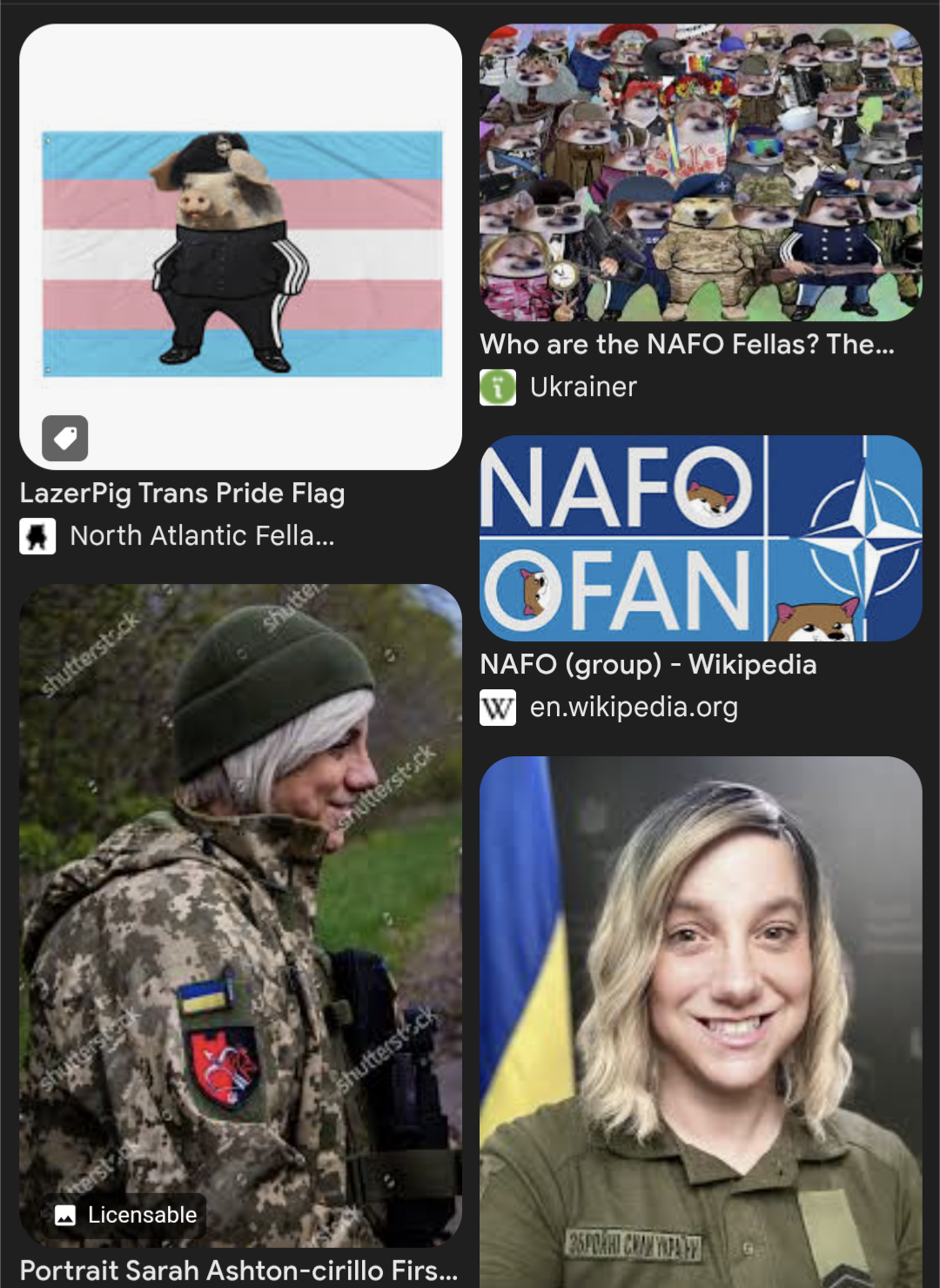Open the NAFO (group) Wikipedia logo image
This screenshot has width=940, height=1288.
[x=700, y=538]
